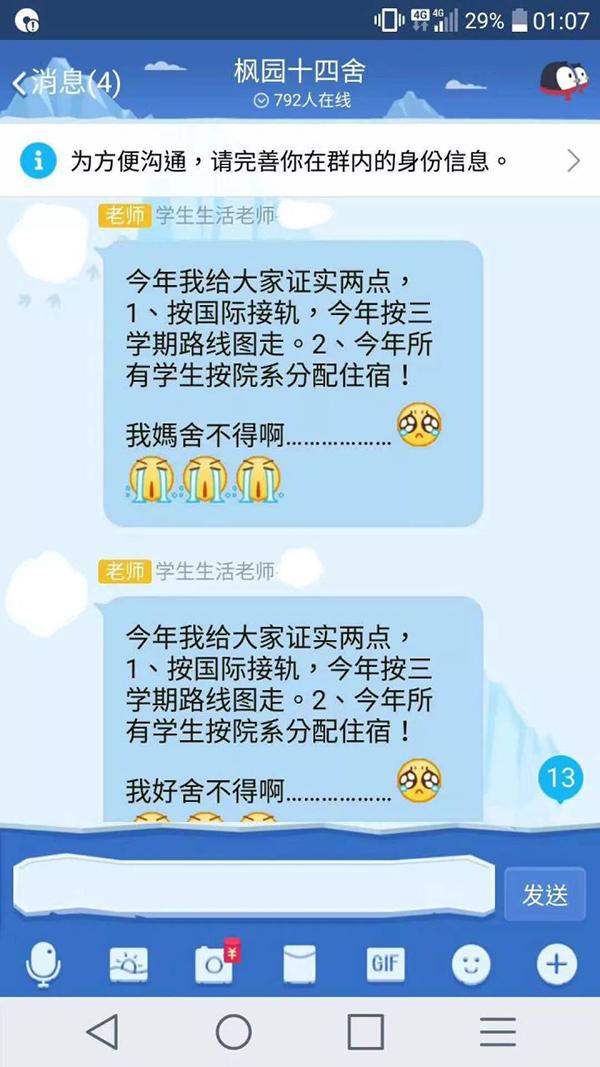
Task: Tap the system back button
Action: [102, 1031]
